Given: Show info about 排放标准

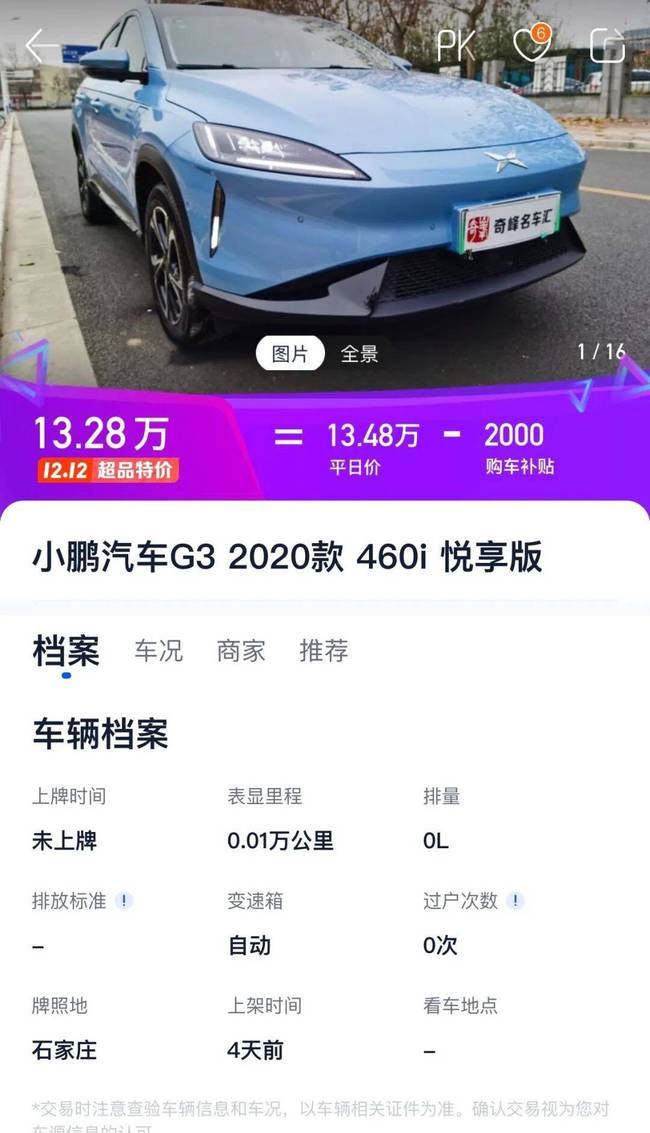Looking at the screenshot, I should [x=124, y=901].
